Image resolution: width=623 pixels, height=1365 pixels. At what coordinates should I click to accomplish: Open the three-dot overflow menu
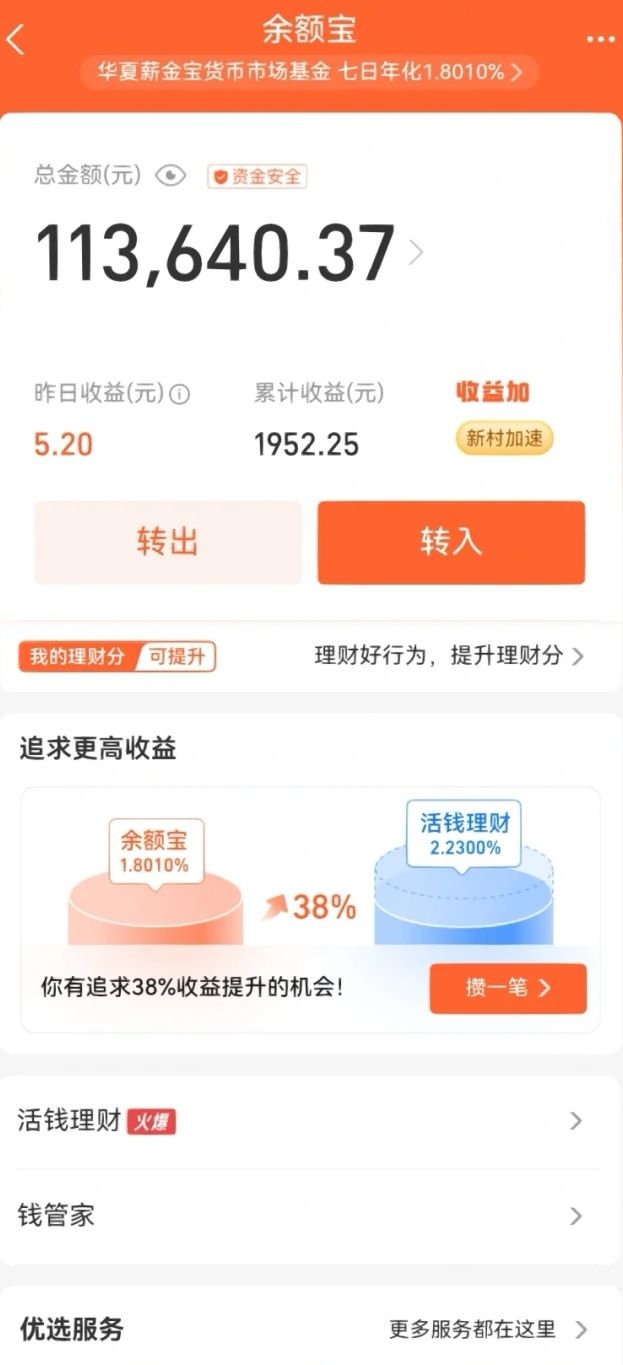(600, 40)
